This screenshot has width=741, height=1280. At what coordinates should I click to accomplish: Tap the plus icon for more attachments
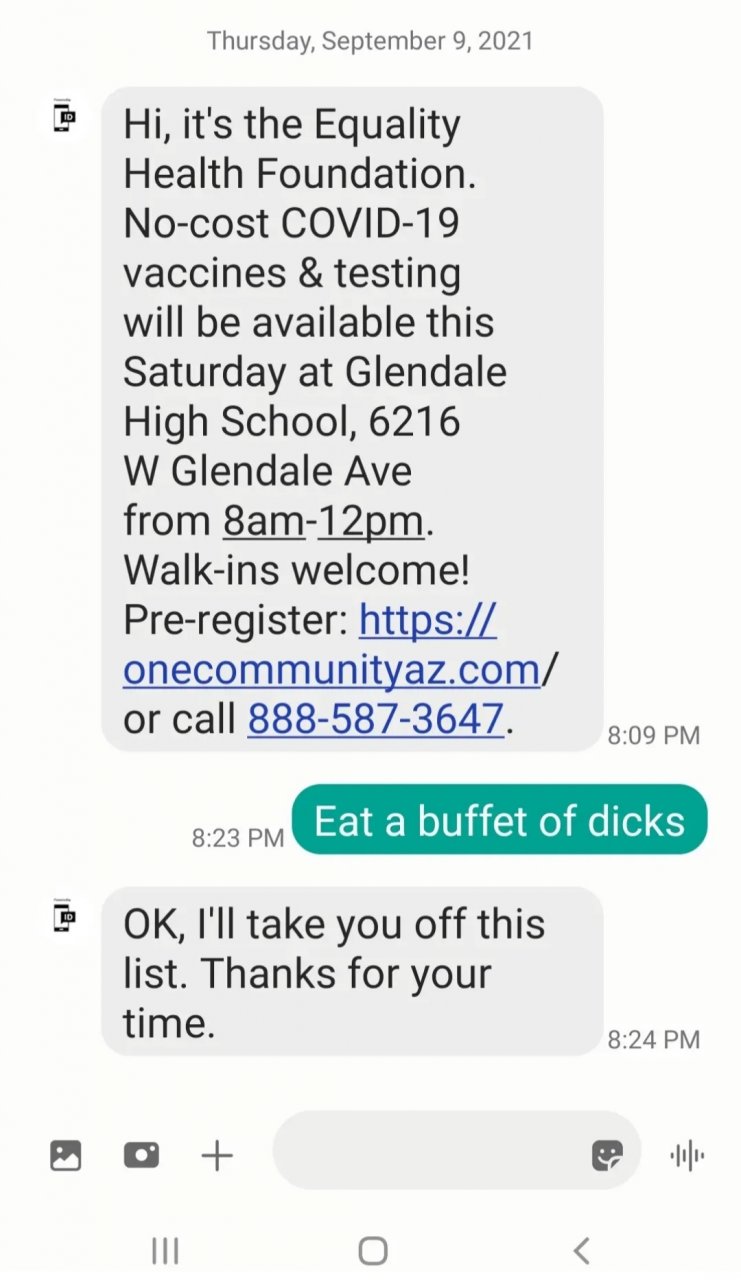pyautogui.click(x=217, y=1156)
